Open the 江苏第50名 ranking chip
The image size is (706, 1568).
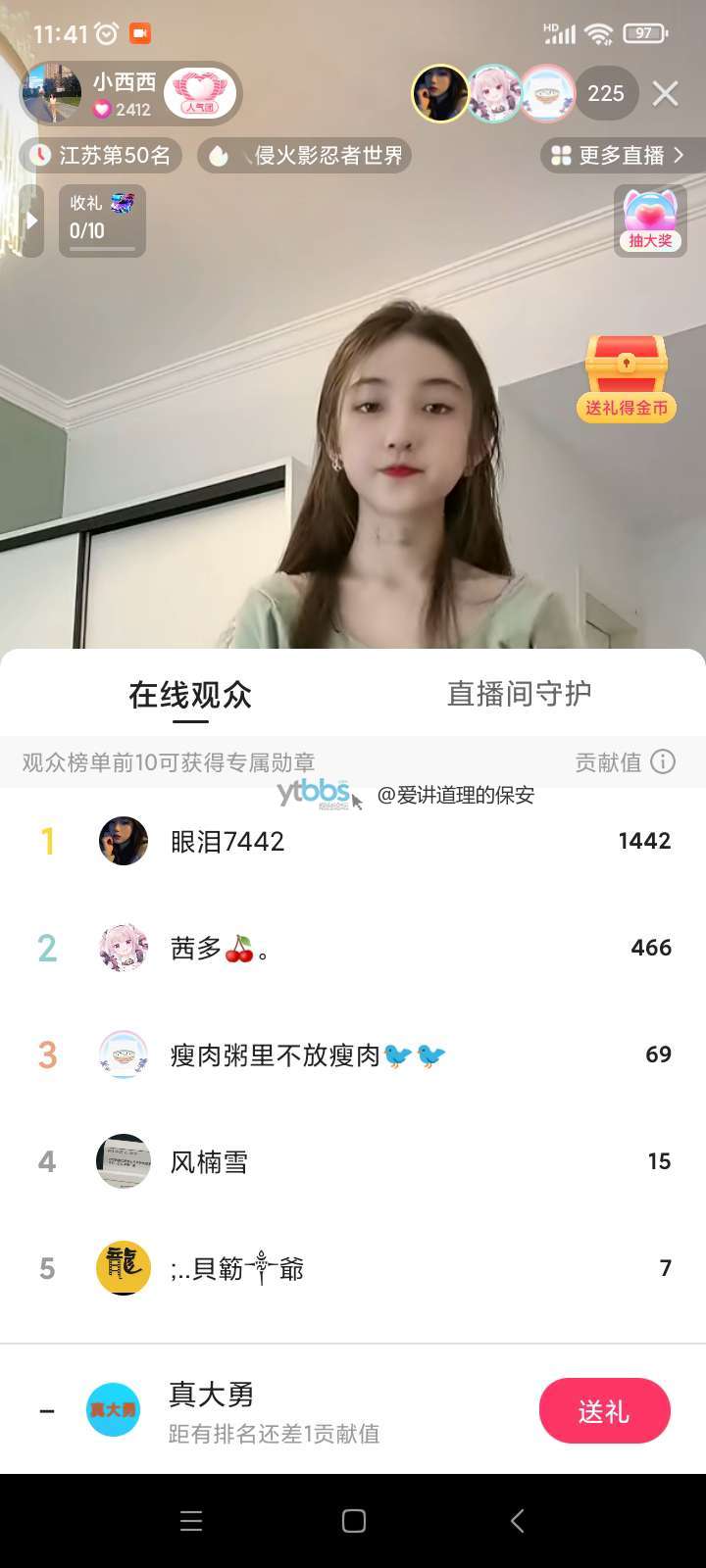(100, 155)
